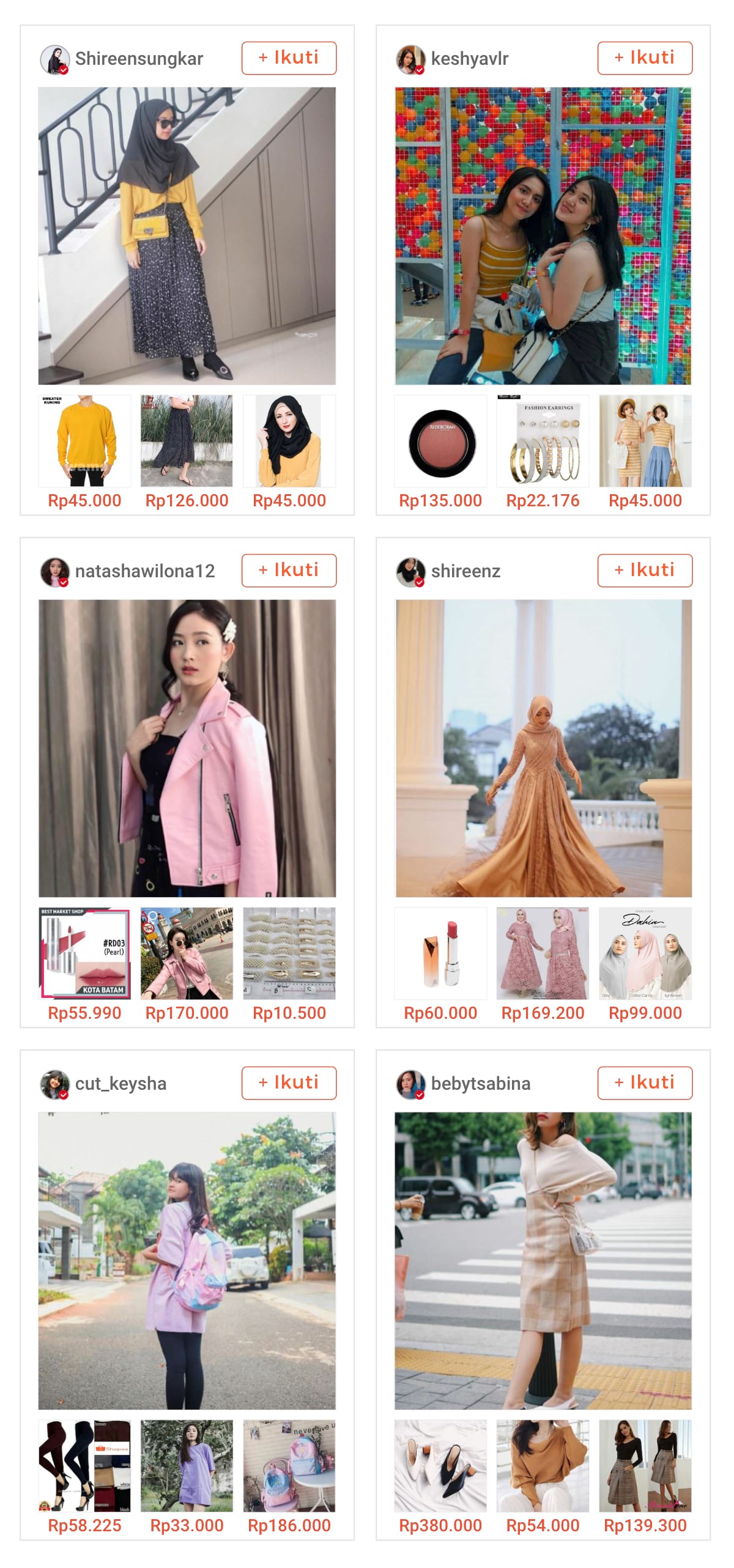Open keshyavlr's main photo post
734x1568 pixels.
click(x=543, y=235)
